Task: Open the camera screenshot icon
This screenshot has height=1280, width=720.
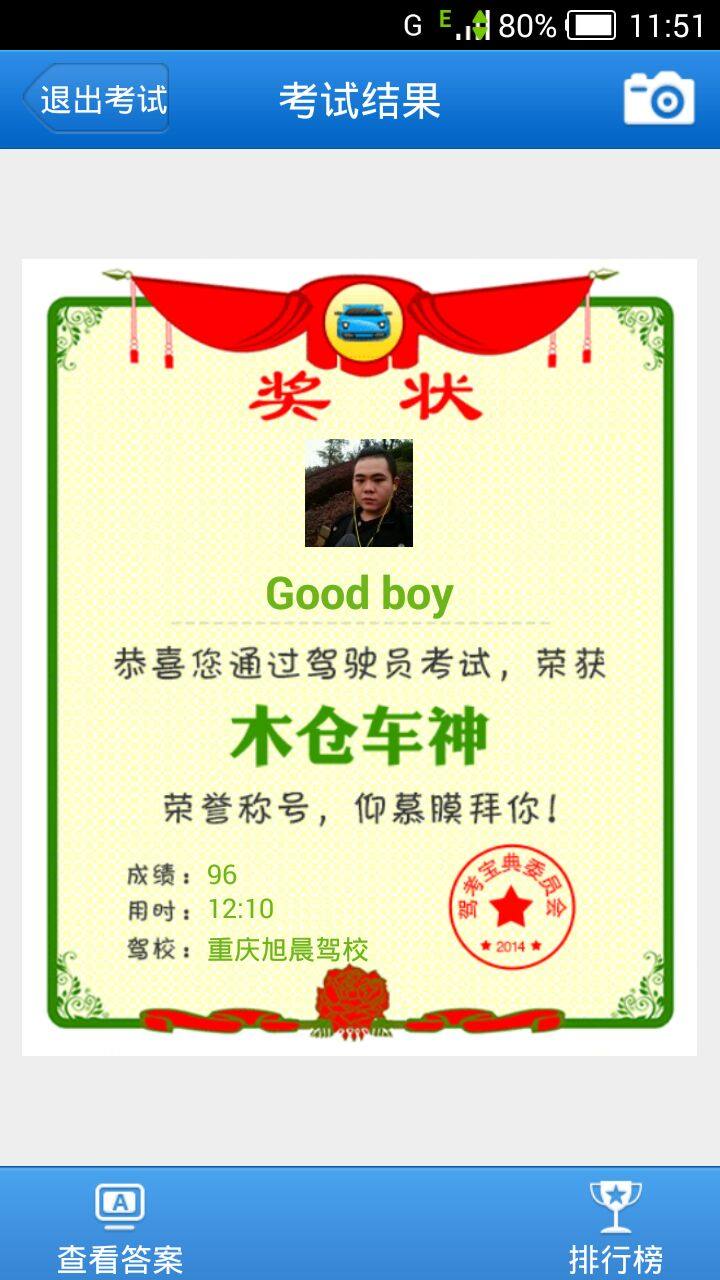Action: pos(659,99)
